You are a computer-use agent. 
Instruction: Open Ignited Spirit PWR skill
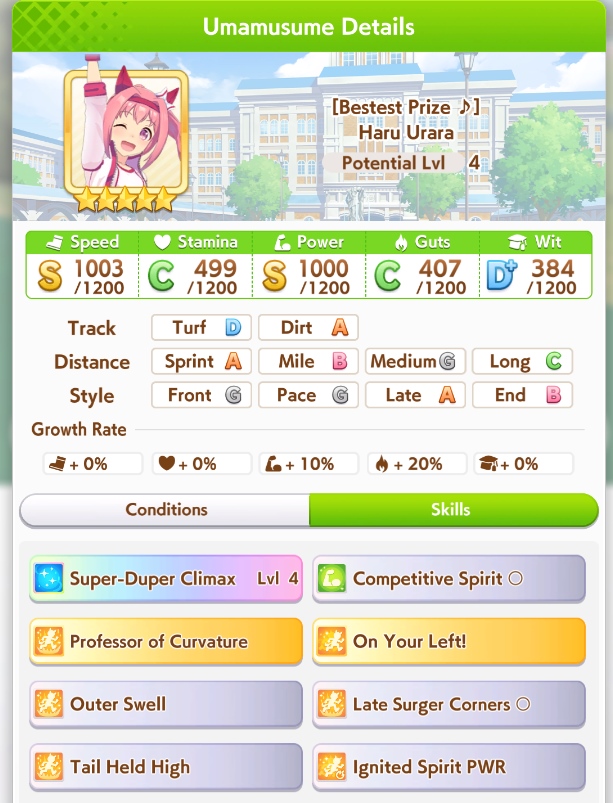pos(449,767)
